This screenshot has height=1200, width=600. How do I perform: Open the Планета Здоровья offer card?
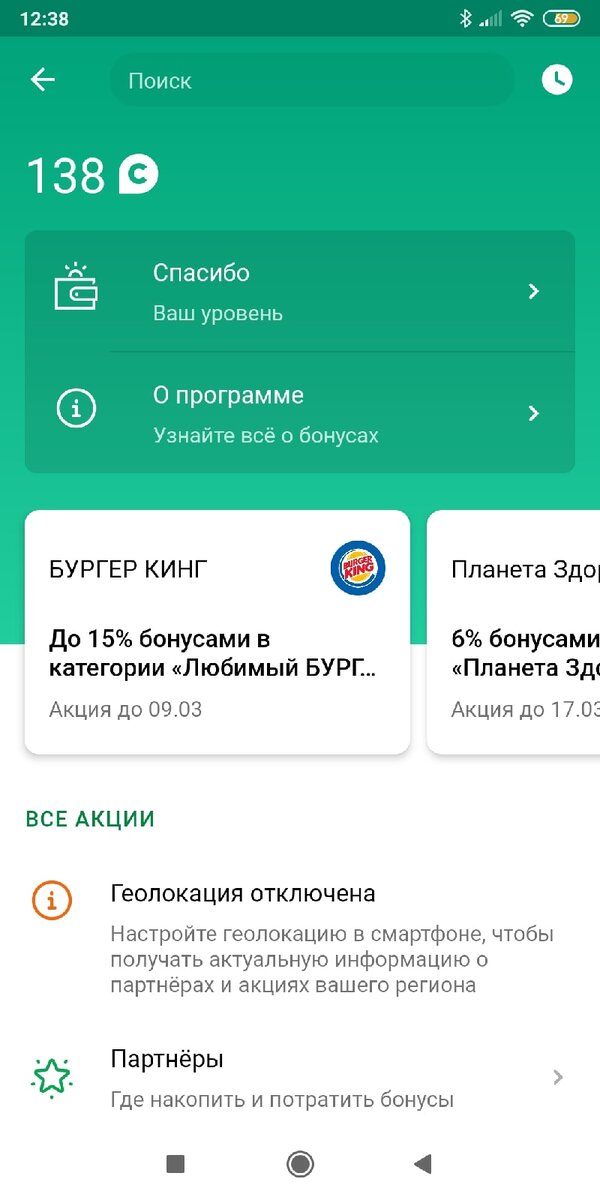514,632
